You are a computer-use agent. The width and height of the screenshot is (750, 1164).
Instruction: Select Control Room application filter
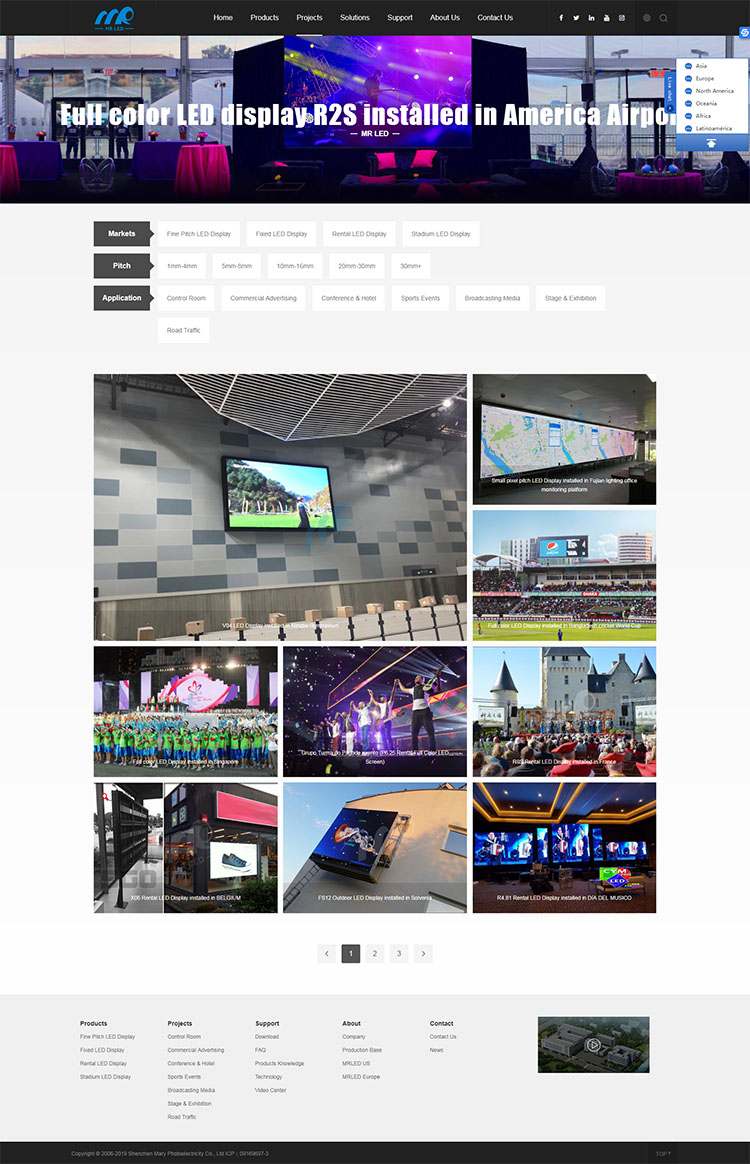[x=186, y=298]
